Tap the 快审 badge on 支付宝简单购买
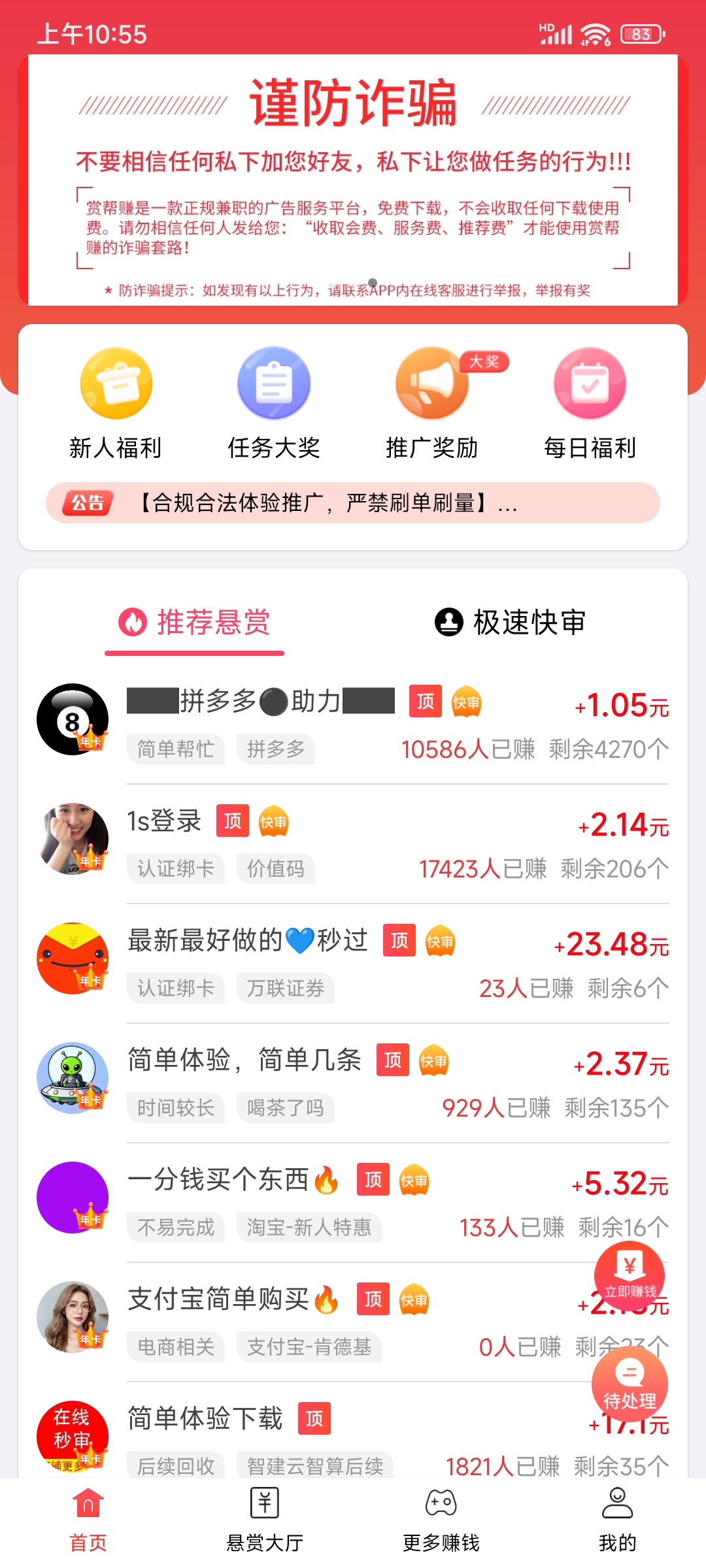Viewport: 706px width, 1568px height. [x=415, y=1300]
